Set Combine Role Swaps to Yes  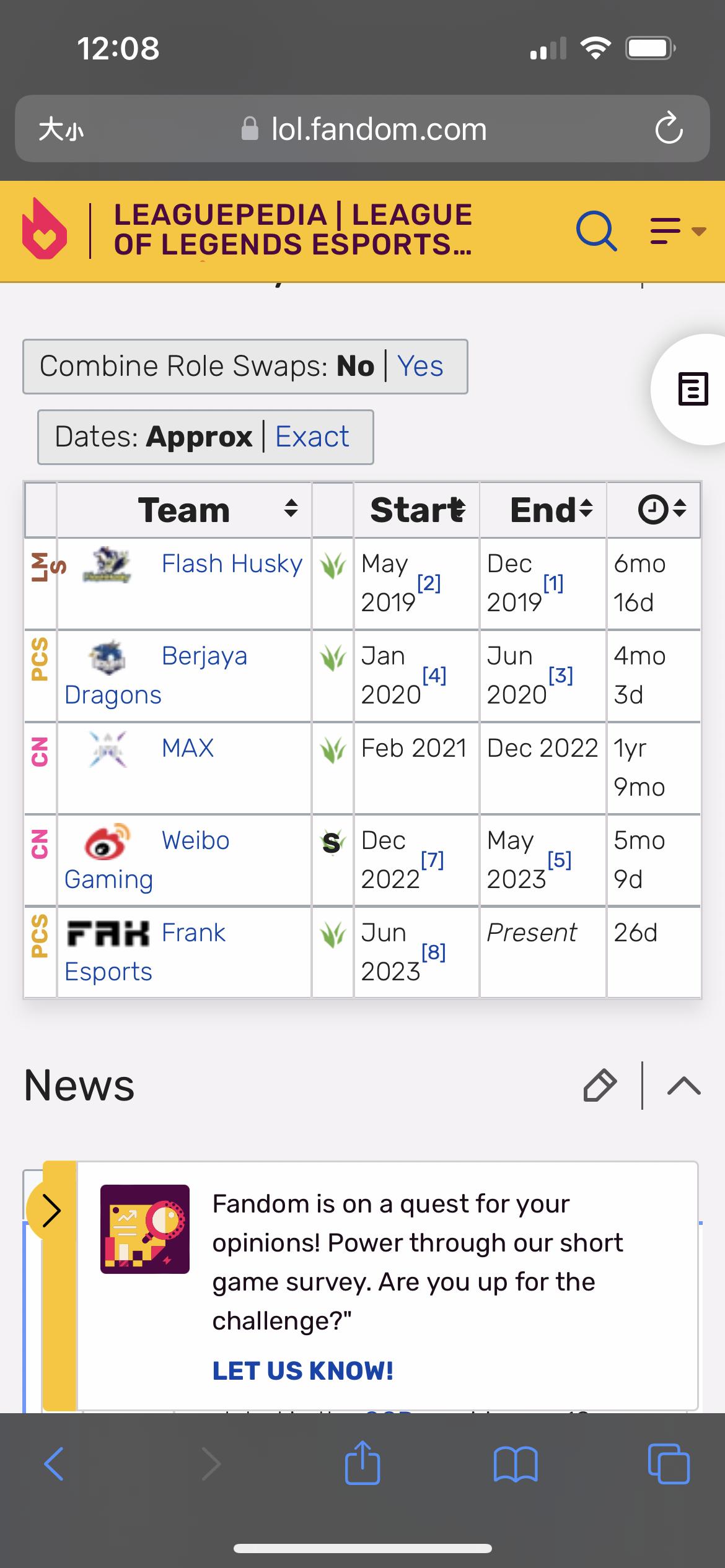tap(420, 366)
